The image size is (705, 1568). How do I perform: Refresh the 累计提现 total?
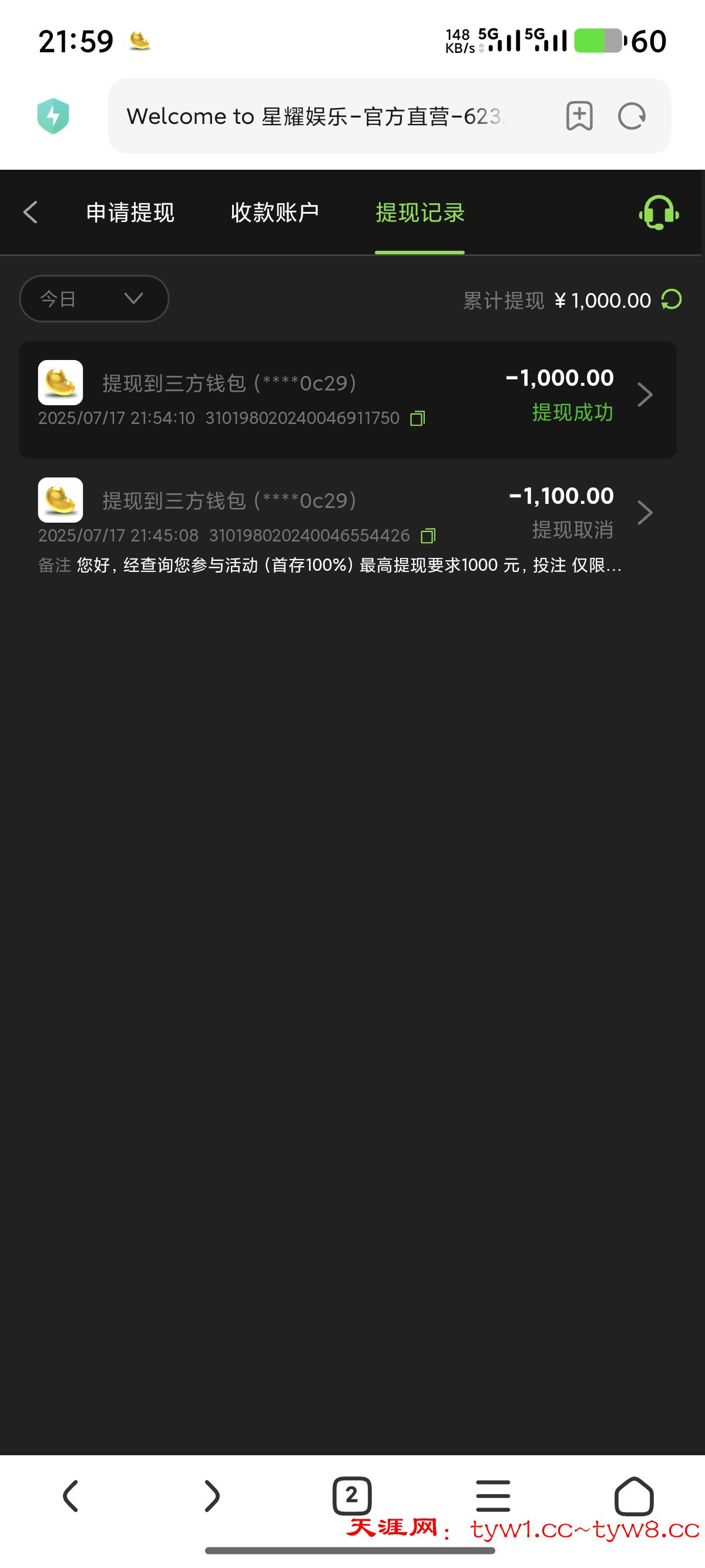[672, 300]
